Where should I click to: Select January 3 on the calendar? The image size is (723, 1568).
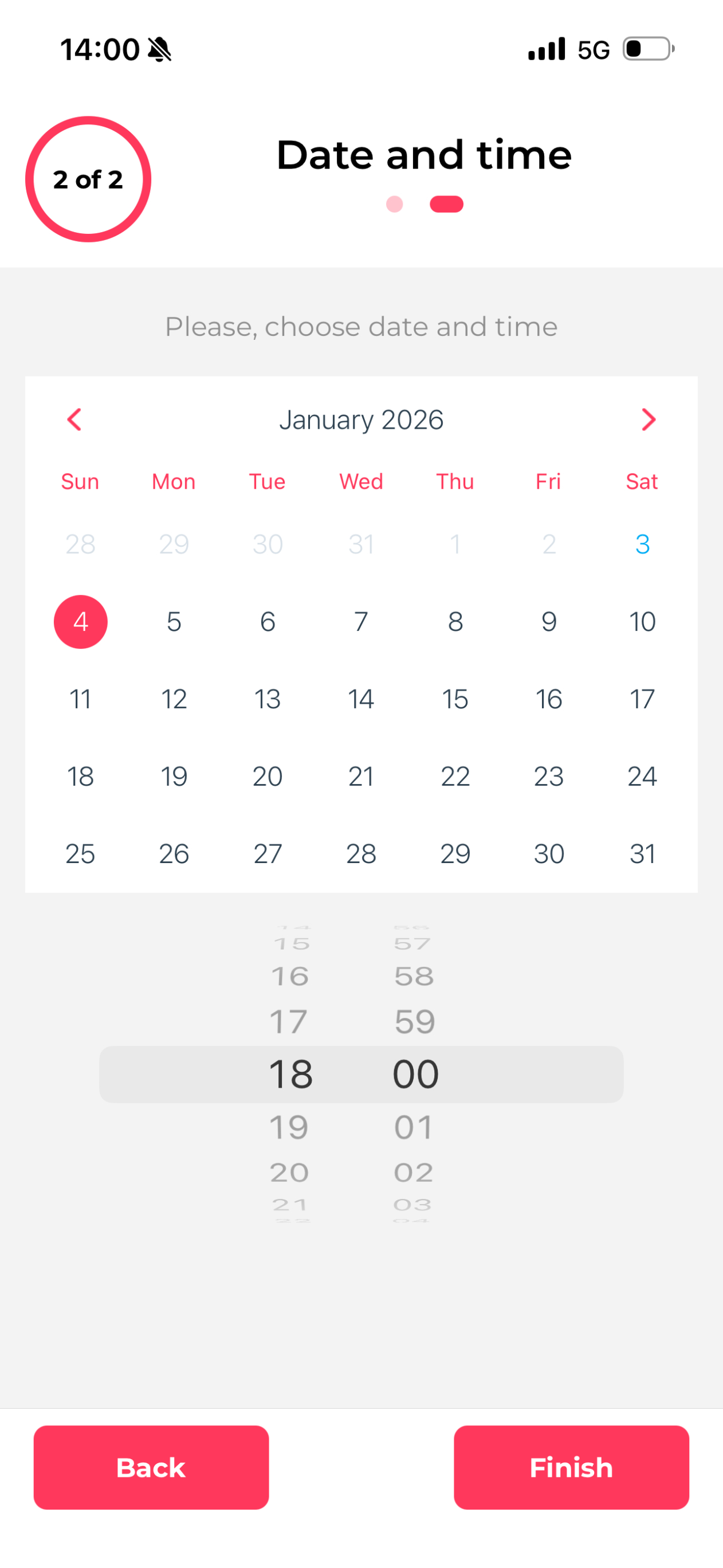642,543
